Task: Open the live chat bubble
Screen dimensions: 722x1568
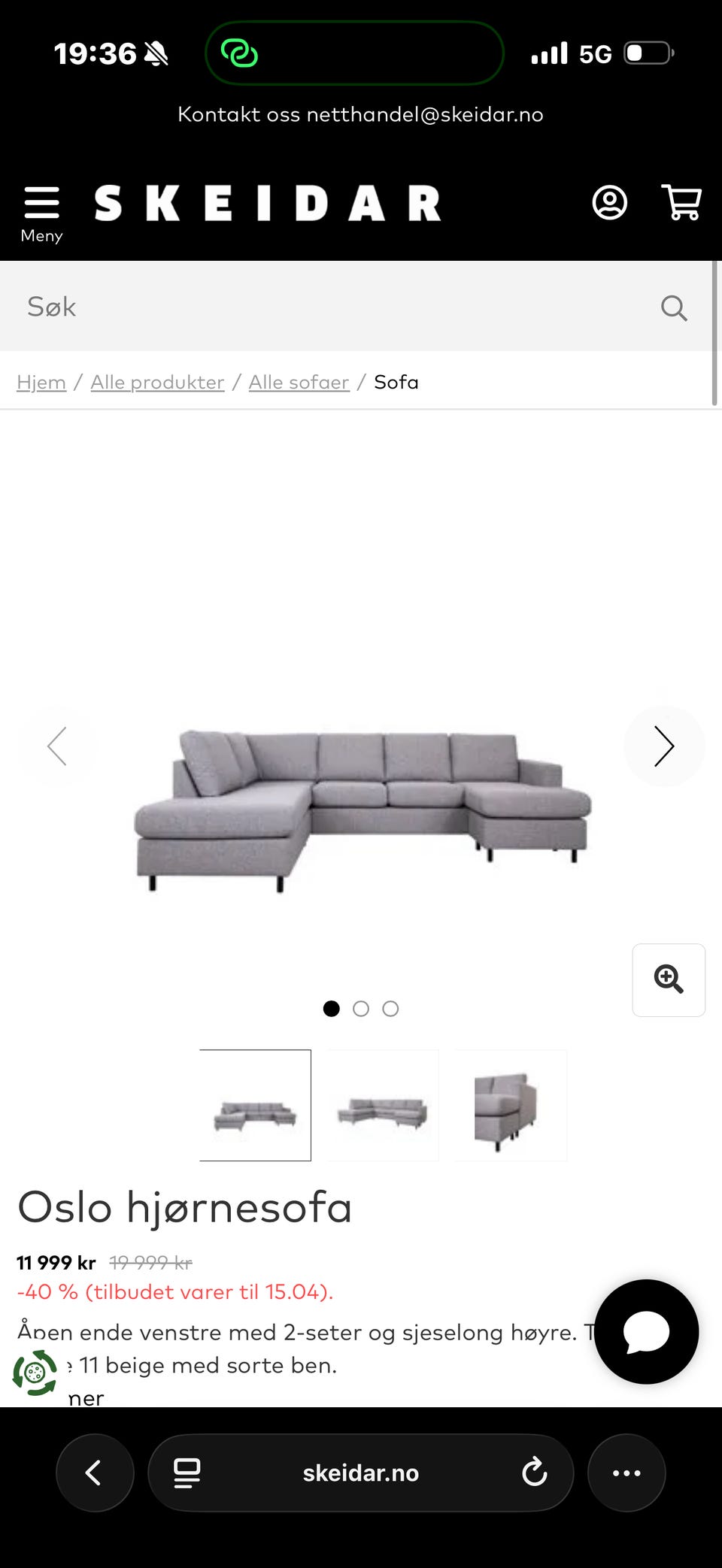Action: (x=646, y=1331)
